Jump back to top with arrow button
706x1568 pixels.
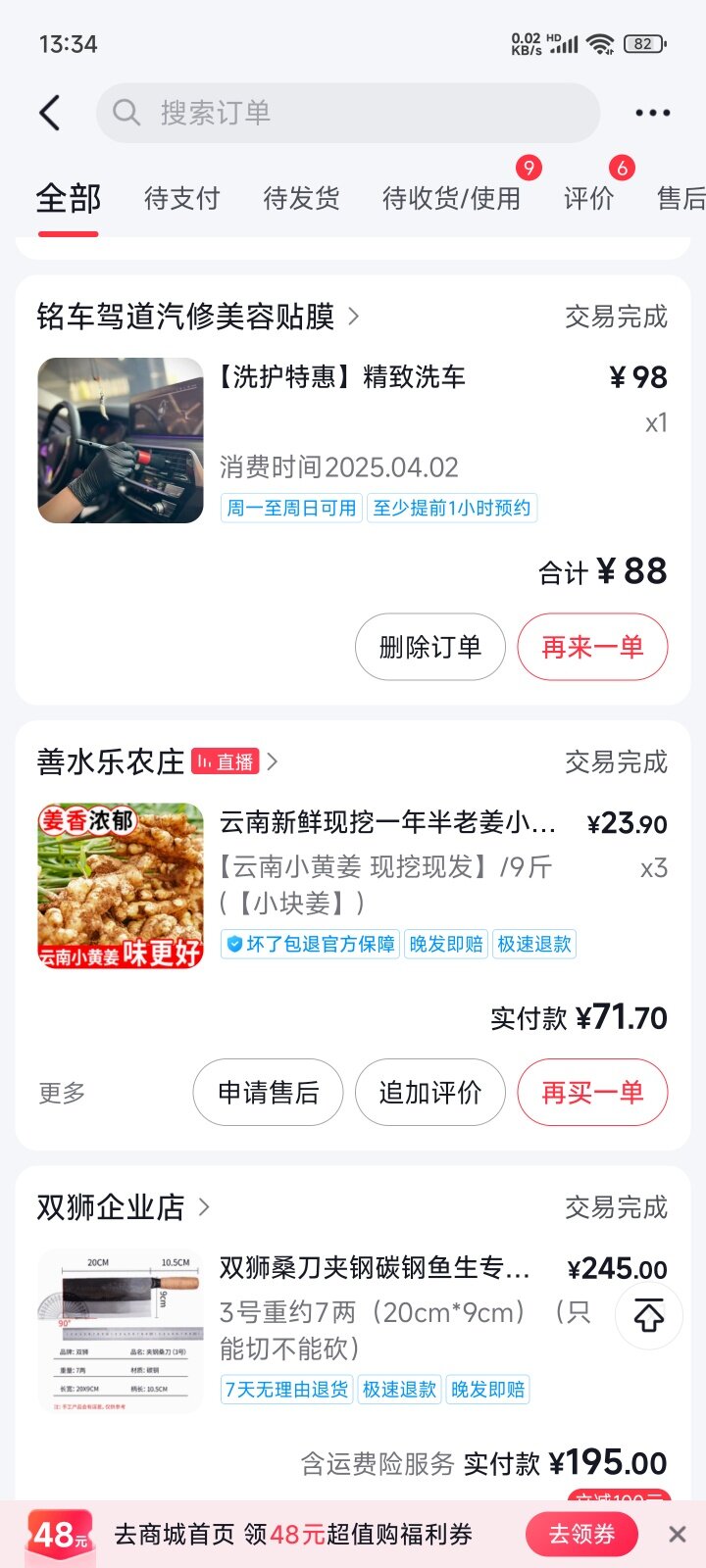(x=648, y=1315)
